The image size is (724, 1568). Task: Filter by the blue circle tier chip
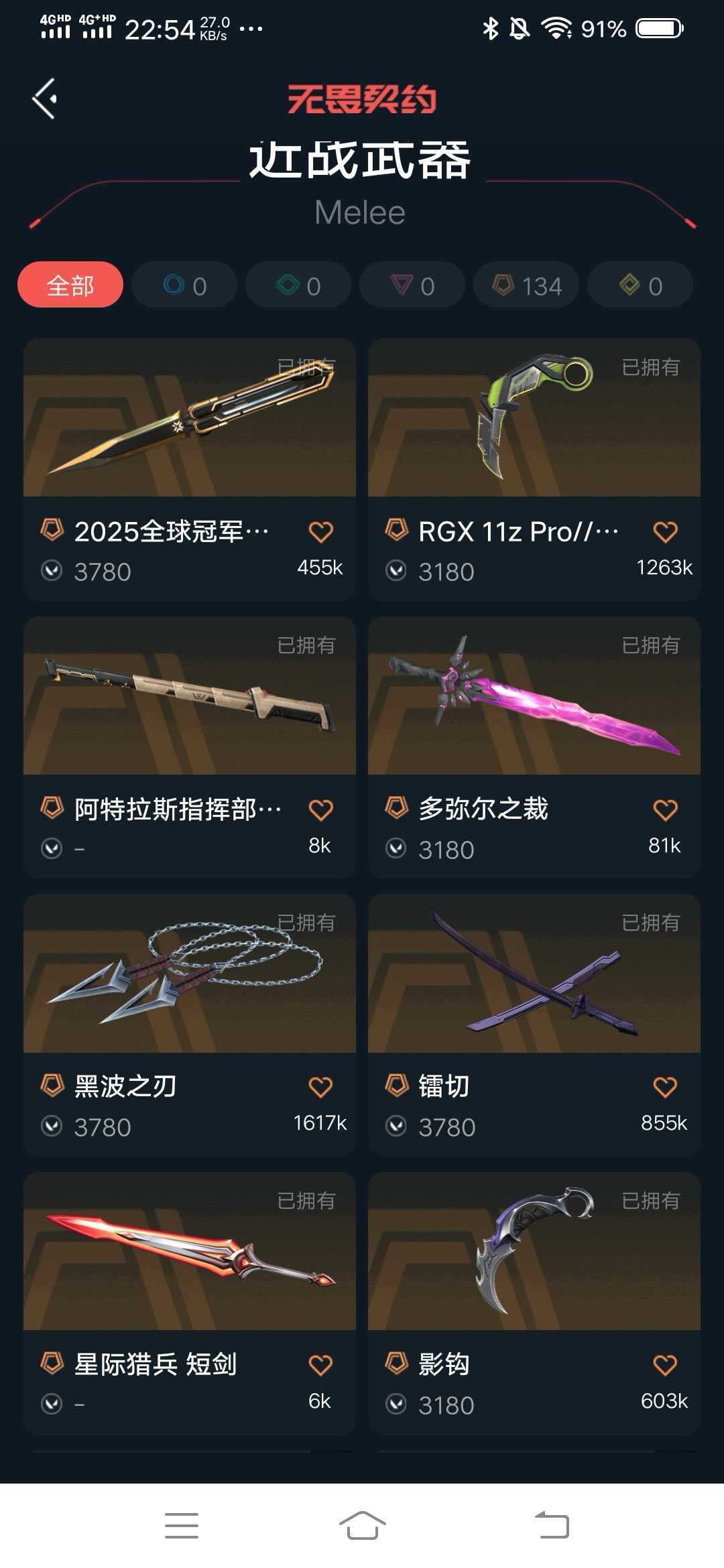[x=184, y=285]
